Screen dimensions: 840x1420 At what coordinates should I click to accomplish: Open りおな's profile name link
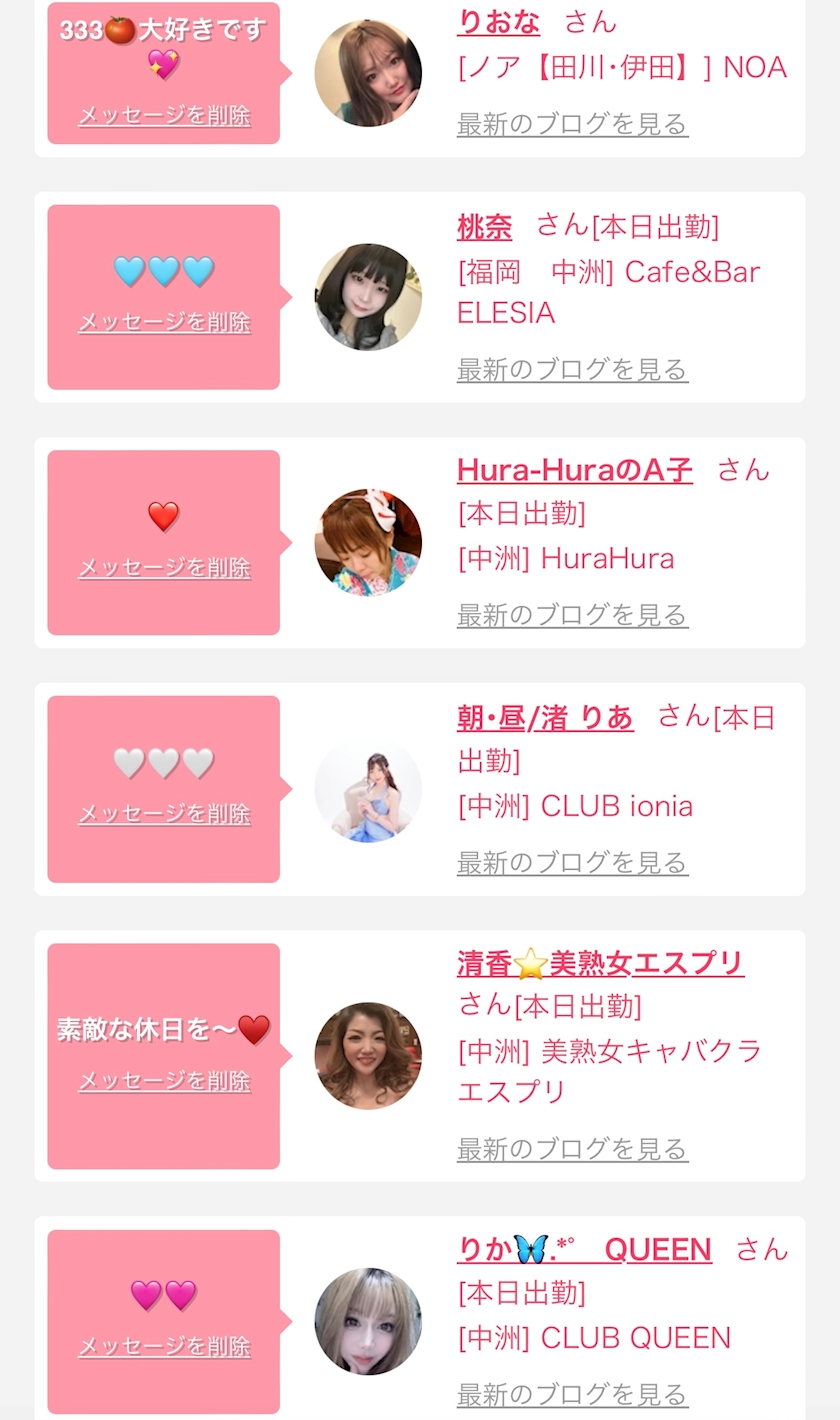point(498,21)
